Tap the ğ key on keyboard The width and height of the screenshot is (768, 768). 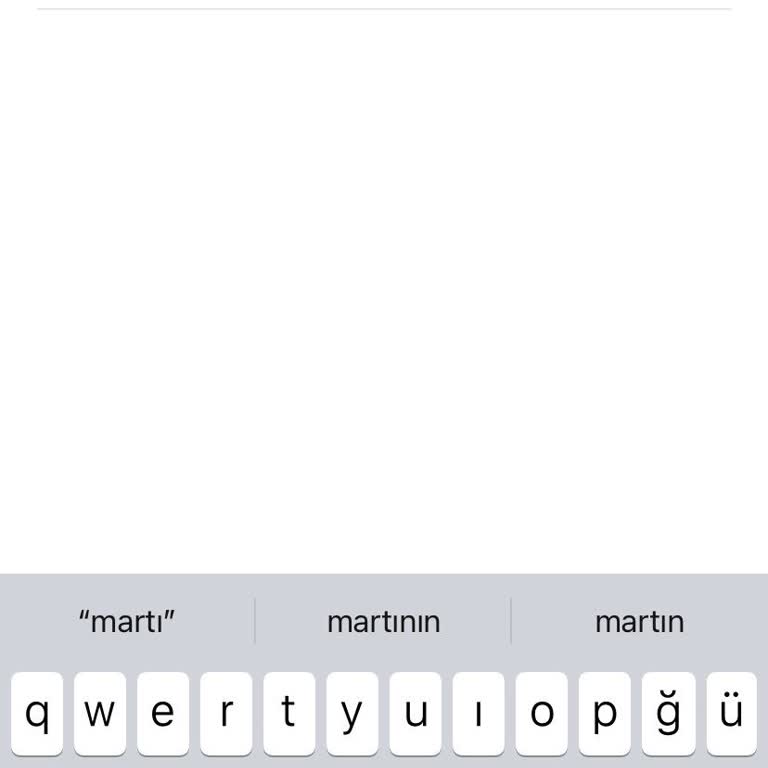[x=667, y=714]
